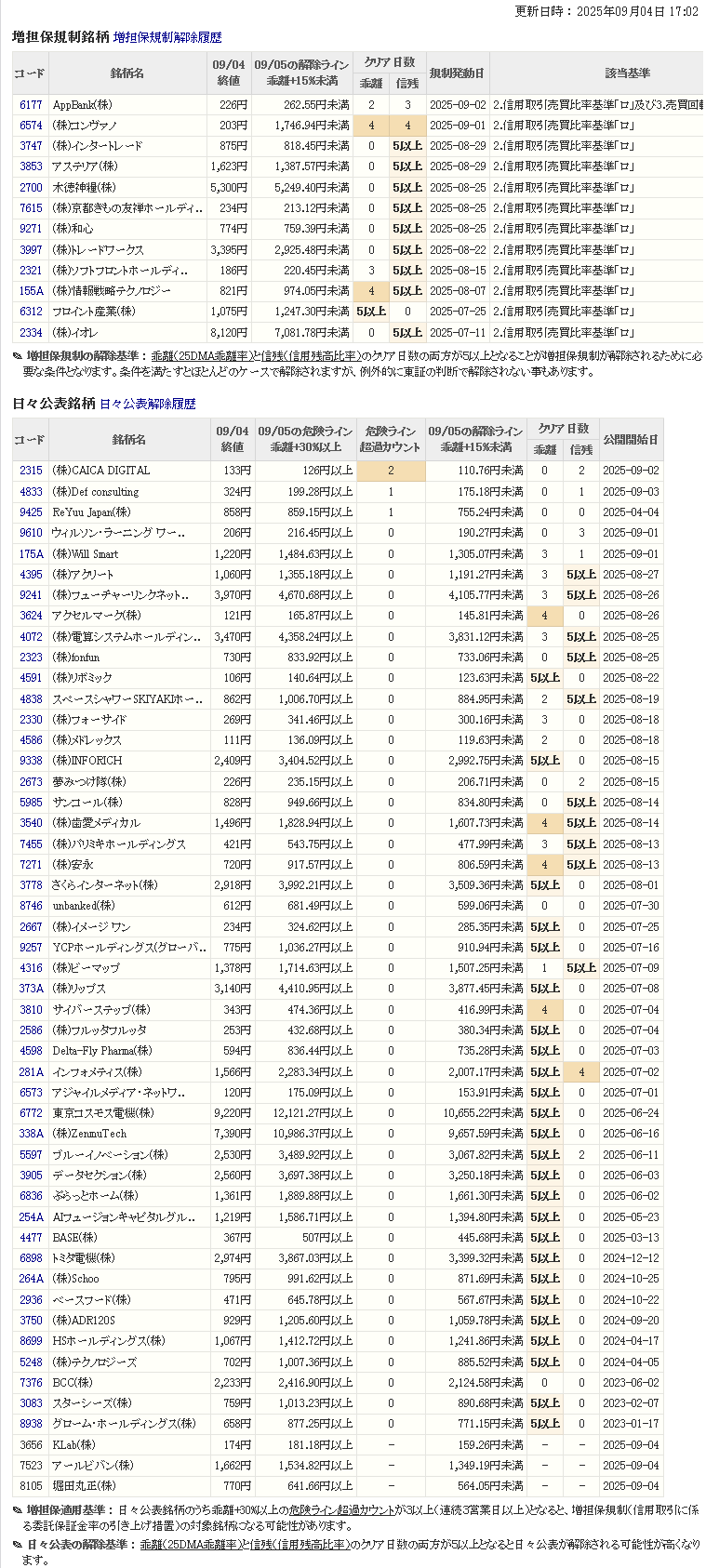Select code 6772 東京コスモス電機
The height and width of the screenshot is (1568, 706).
[31, 1113]
